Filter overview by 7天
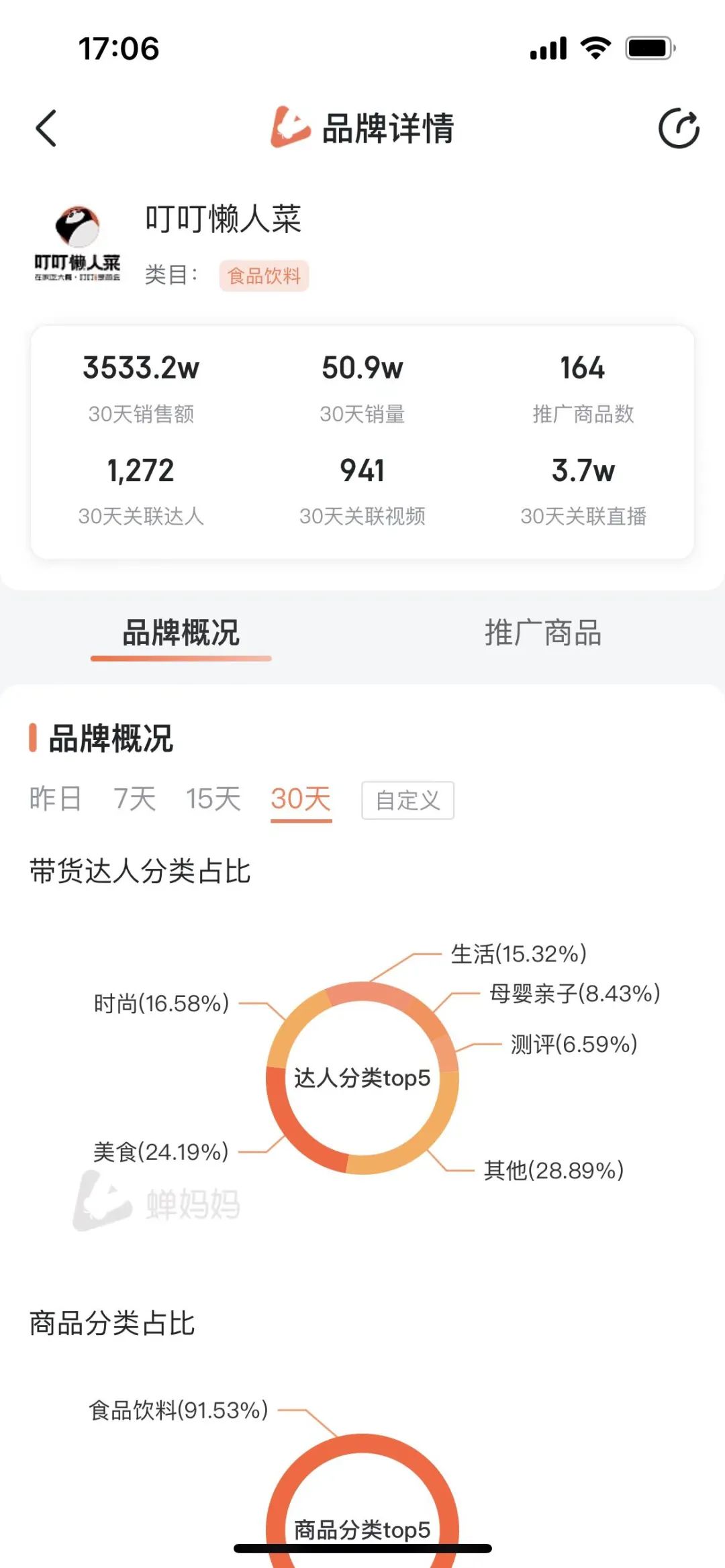 click(x=134, y=799)
